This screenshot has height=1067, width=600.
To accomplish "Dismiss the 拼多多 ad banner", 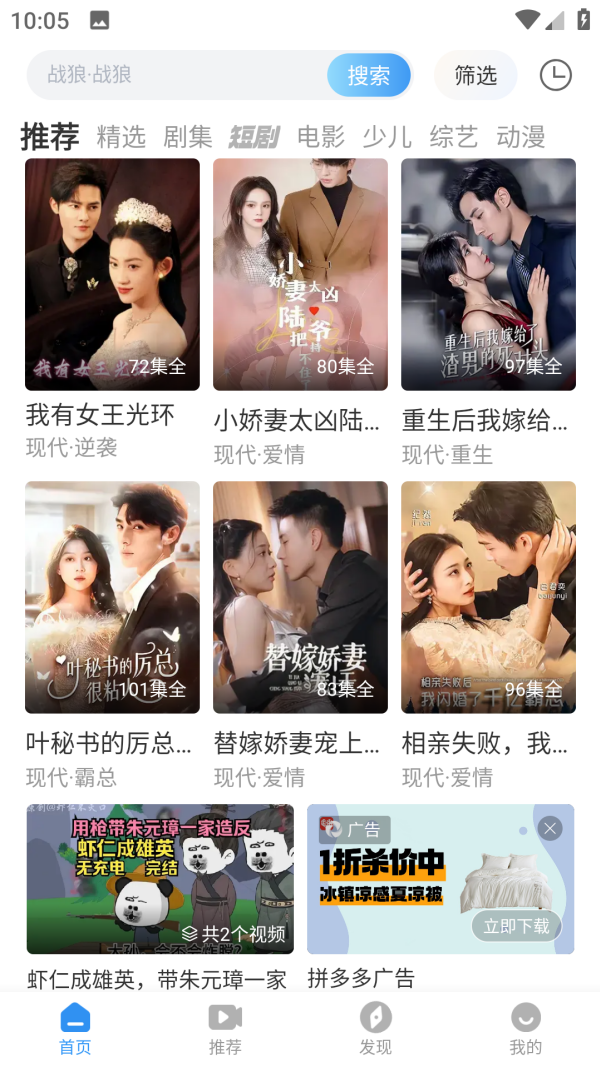I will pyautogui.click(x=550, y=828).
